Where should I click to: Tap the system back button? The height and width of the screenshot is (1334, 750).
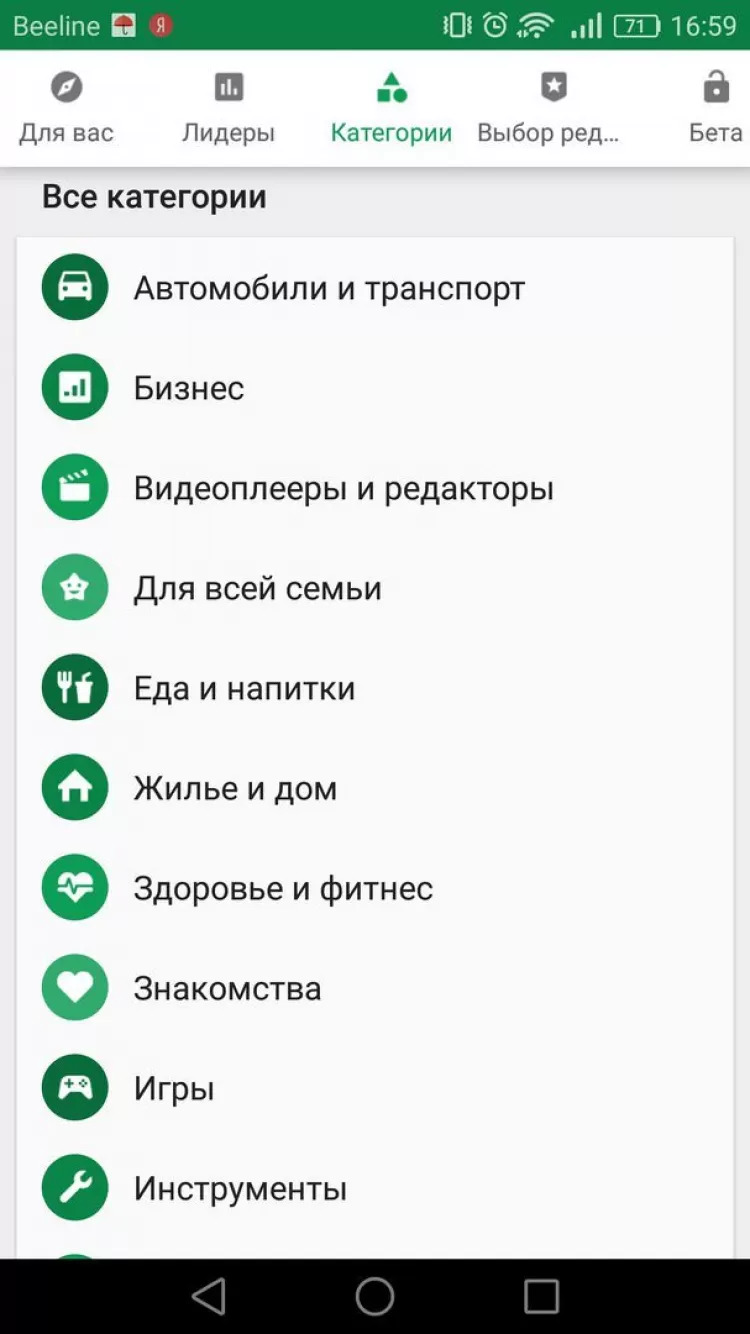209,1296
